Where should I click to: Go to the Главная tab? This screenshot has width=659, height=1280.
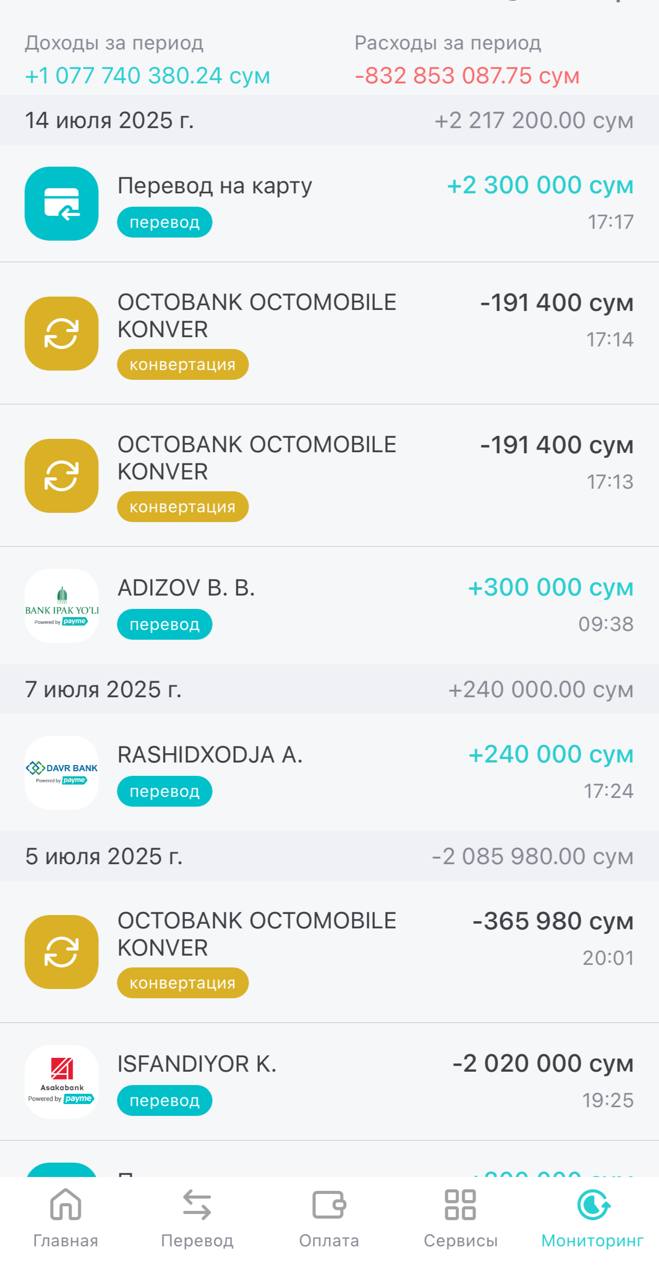click(x=66, y=1218)
